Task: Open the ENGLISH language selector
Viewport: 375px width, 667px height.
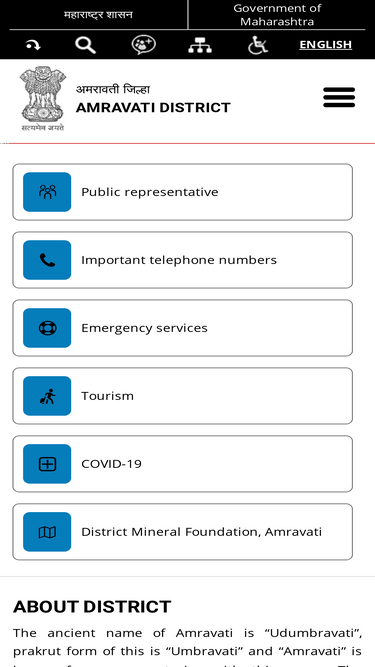Action: point(326,45)
